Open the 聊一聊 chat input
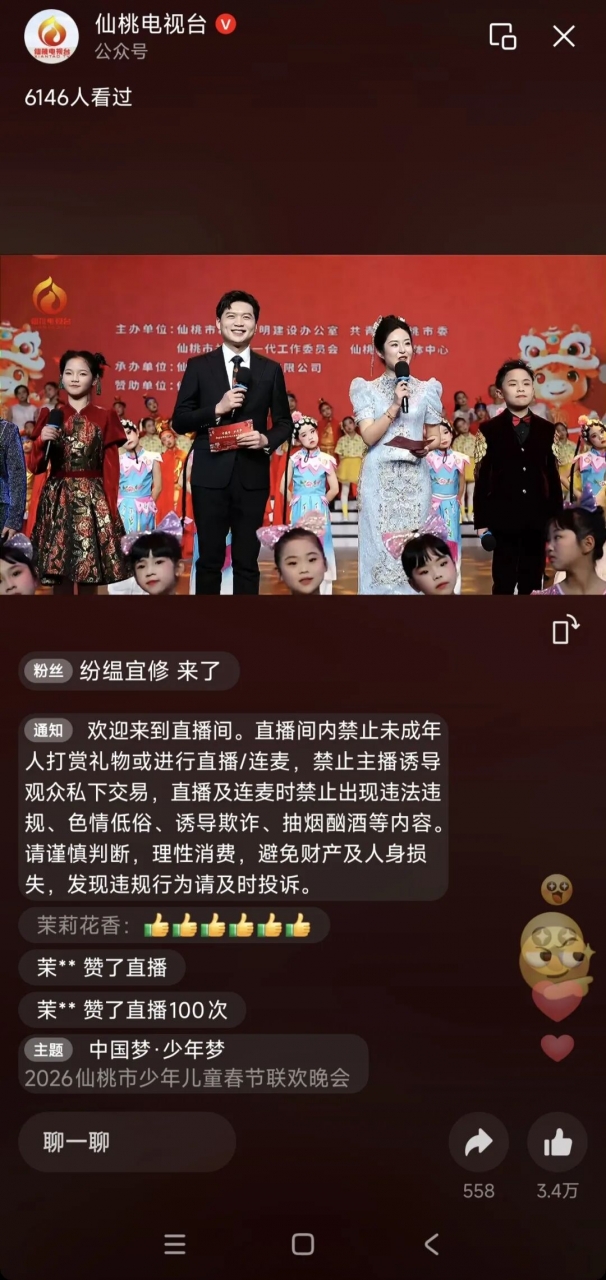This screenshot has width=606, height=1280. (127, 1142)
